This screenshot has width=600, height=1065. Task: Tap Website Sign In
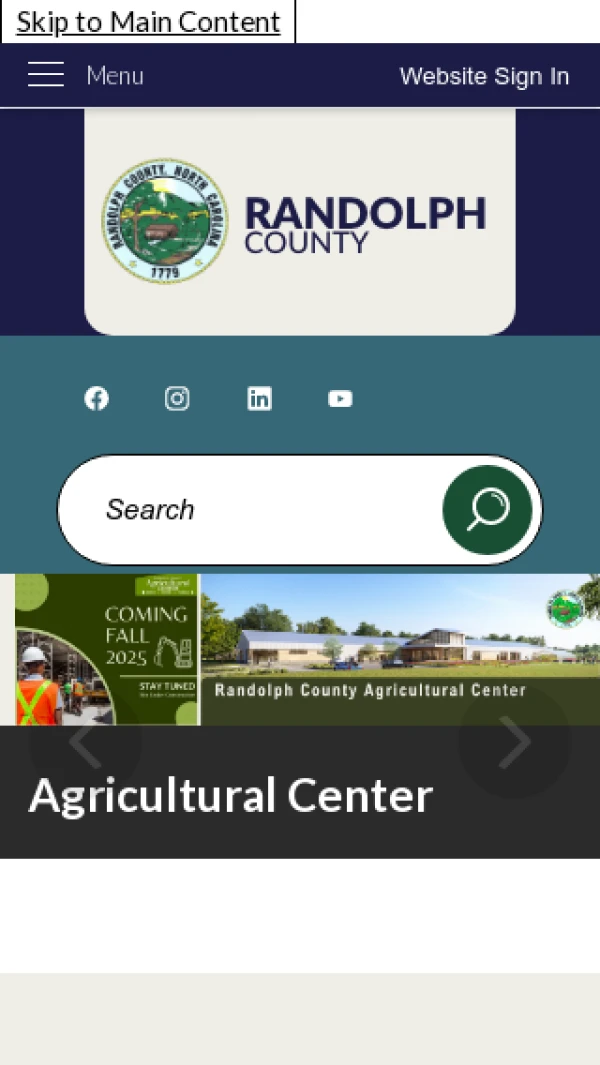tap(484, 76)
